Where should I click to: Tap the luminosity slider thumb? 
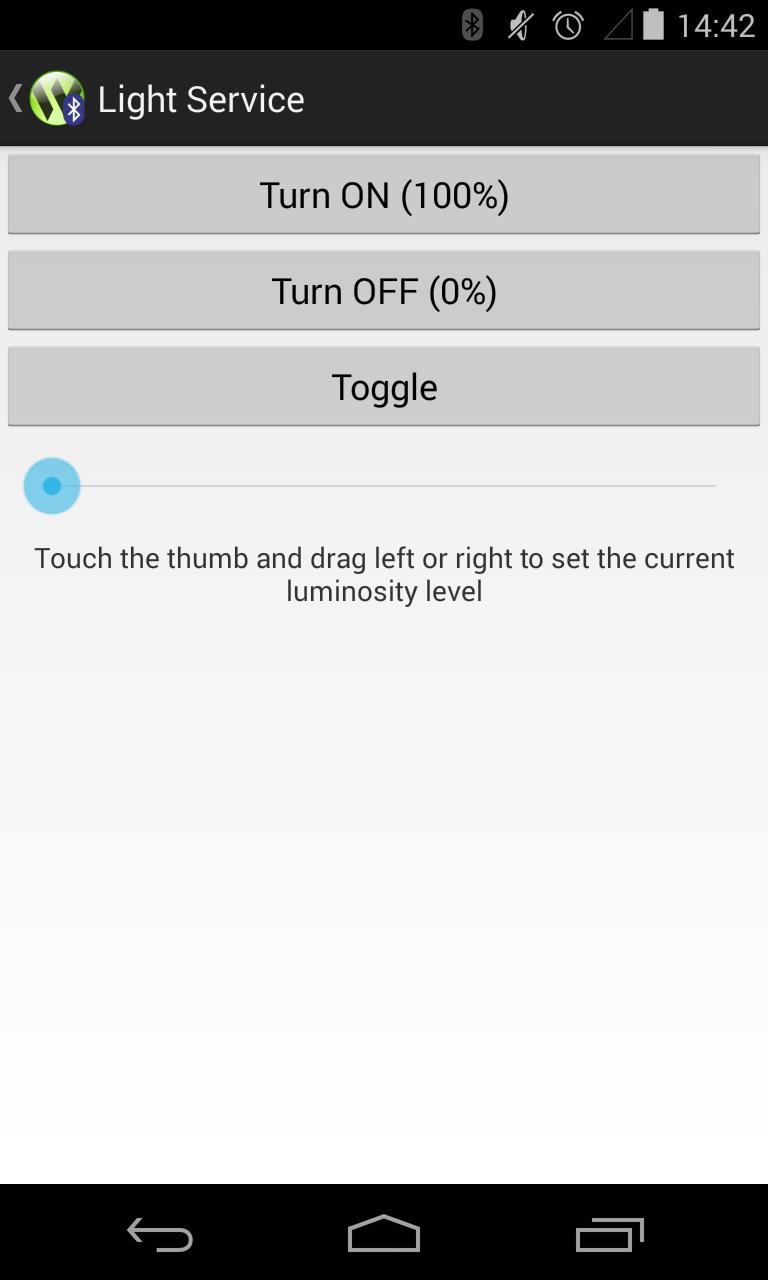pyautogui.click(x=52, y=486)
